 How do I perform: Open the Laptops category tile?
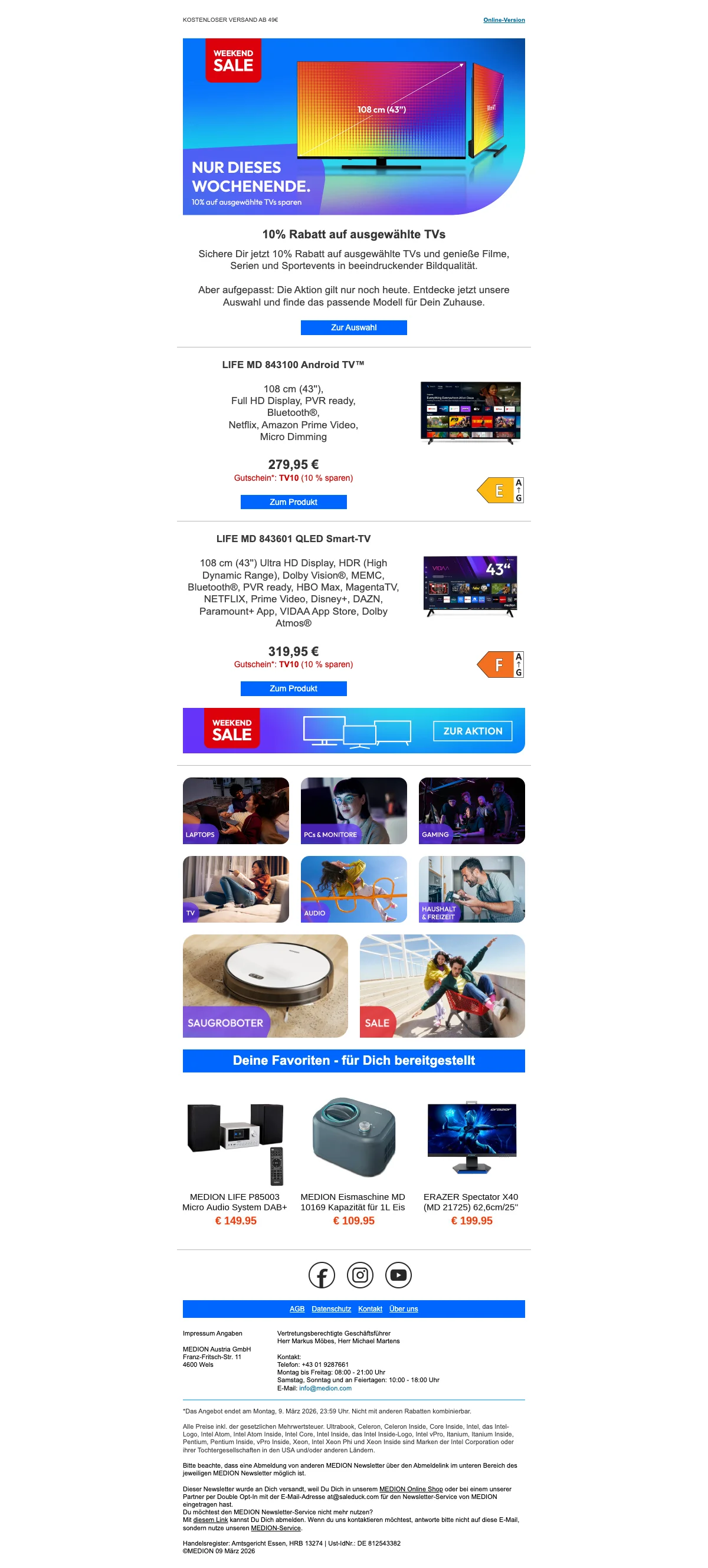[235, 810]
